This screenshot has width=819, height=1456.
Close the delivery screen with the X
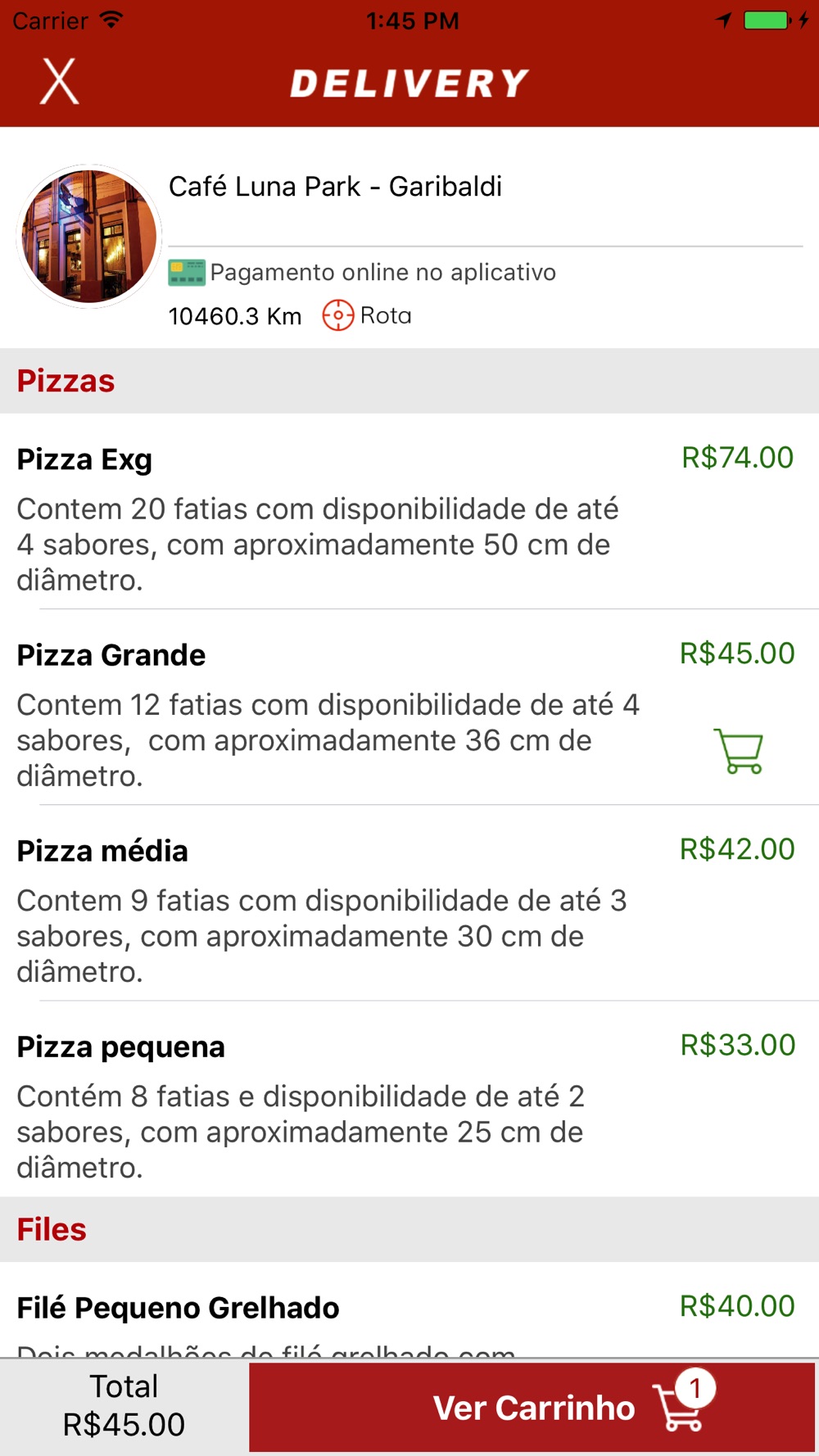click(60, 81)
